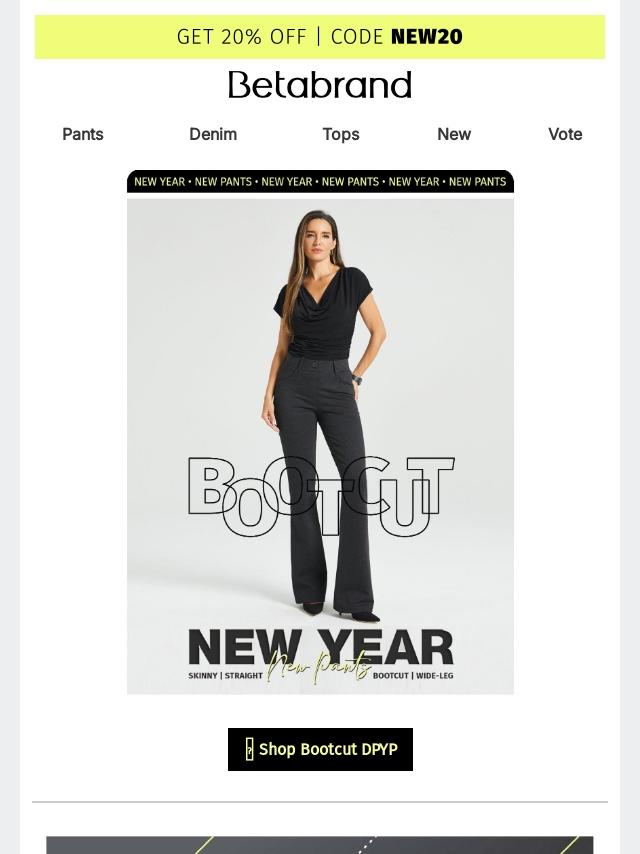Tap the 20% off NEW20 promo banner

320,37
